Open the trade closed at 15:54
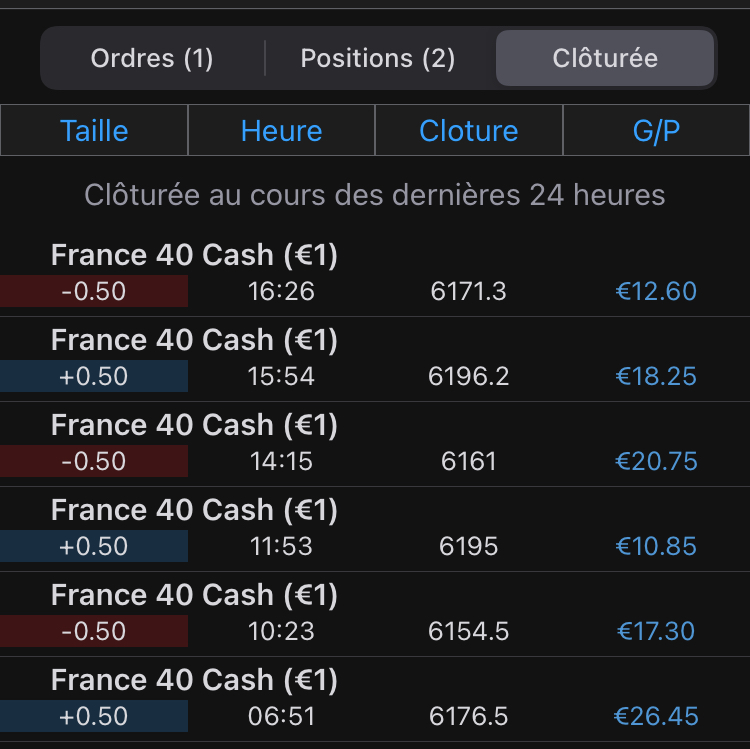Viewport: 750px width, 749px height. point(375,359)
